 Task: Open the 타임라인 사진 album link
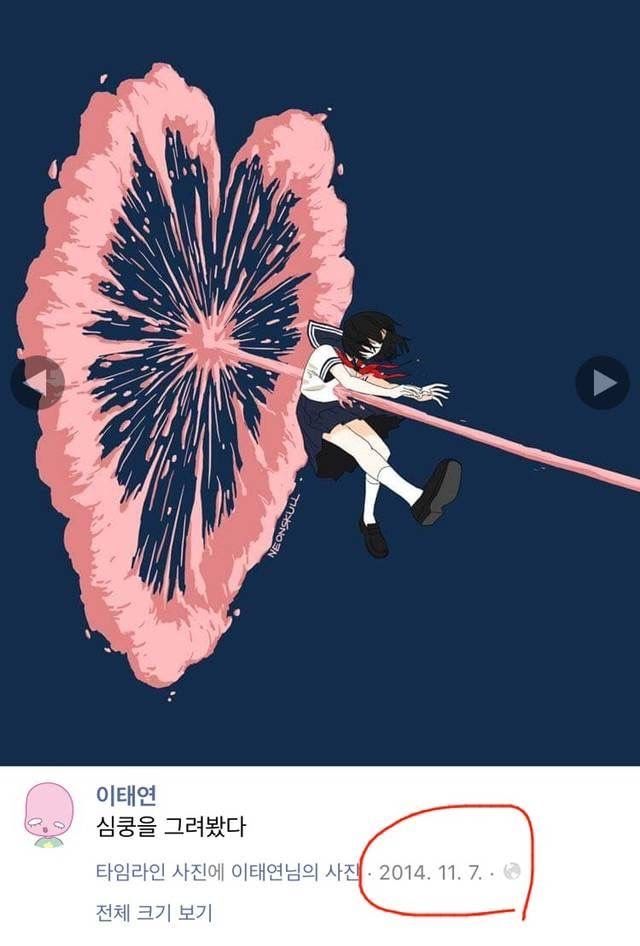coord(145,872)
